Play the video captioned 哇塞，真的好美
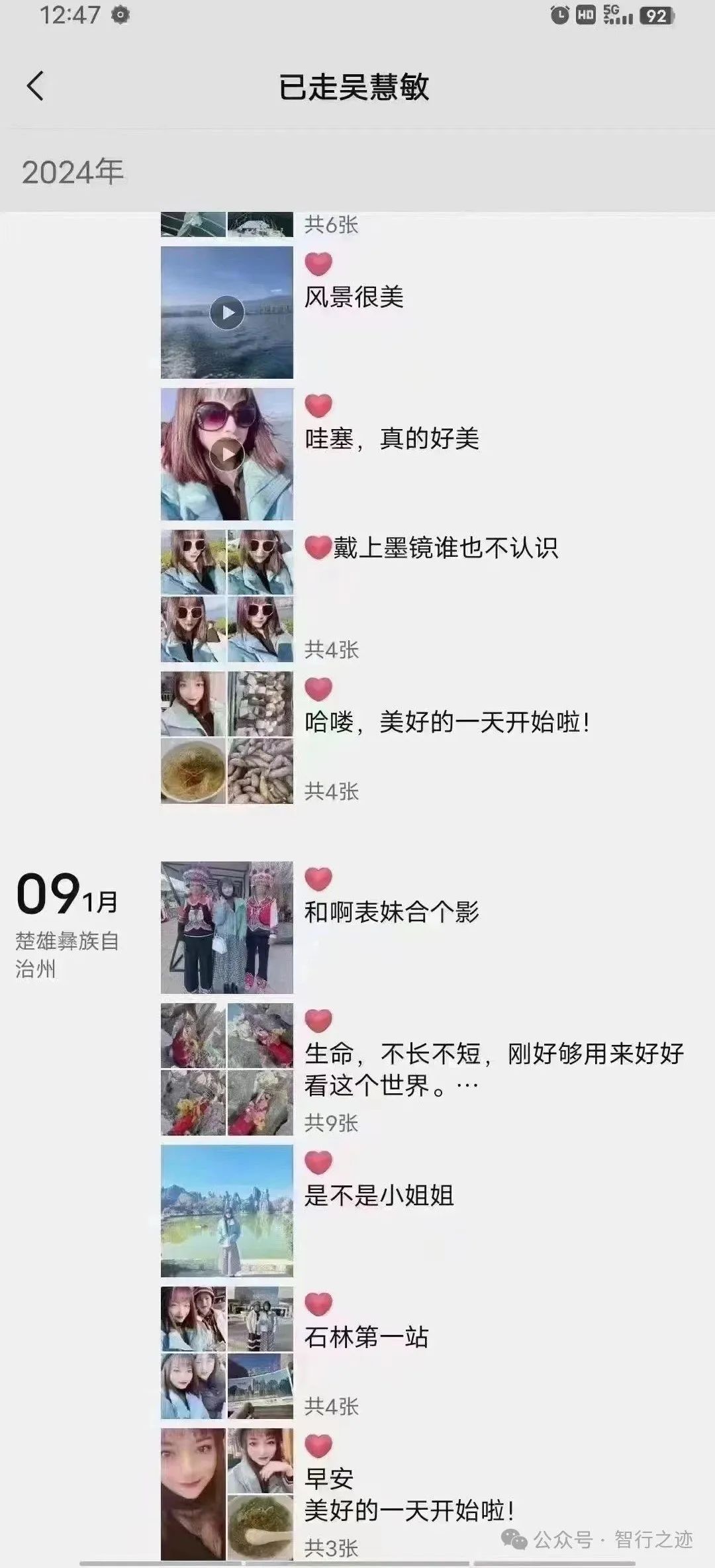Image resolution: width=715 pixels, height=1568 pixels. [227, 454]
